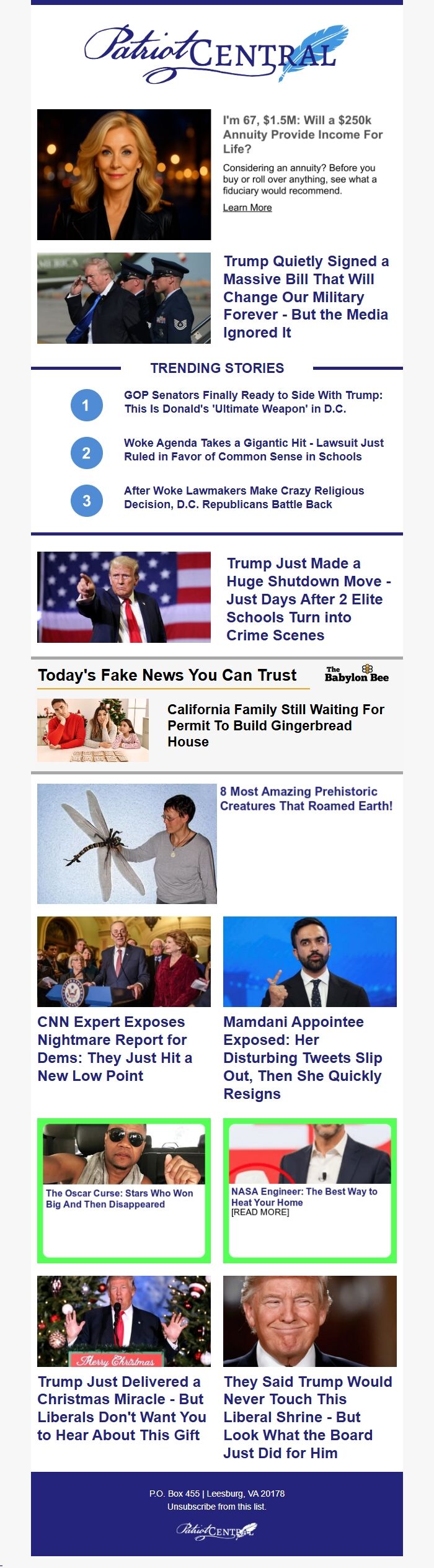Open The Oscar Curse stars card
Screen dimensions: 434x1568
coord(119,1198)
